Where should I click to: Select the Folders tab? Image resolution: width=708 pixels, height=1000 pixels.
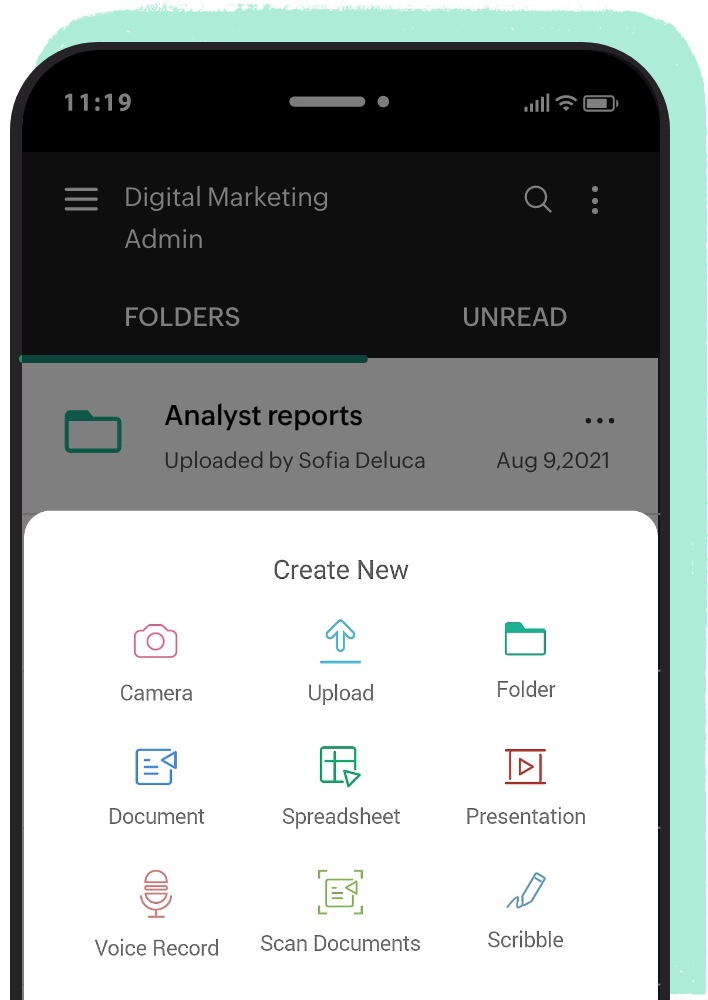coord(182,318)
